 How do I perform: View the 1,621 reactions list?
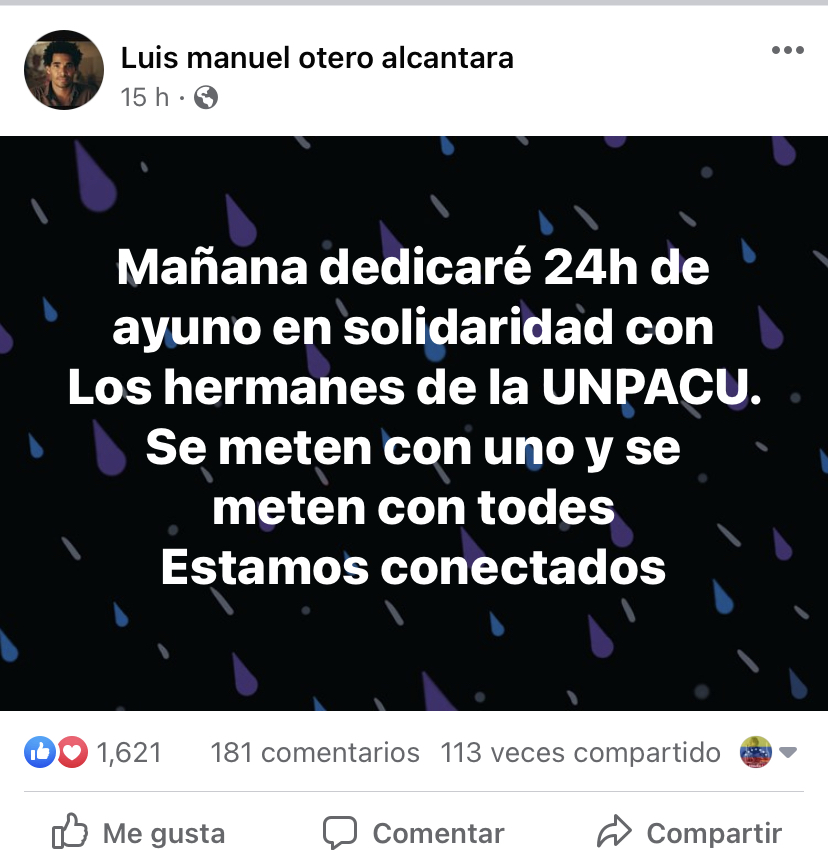tap(93, 752)
